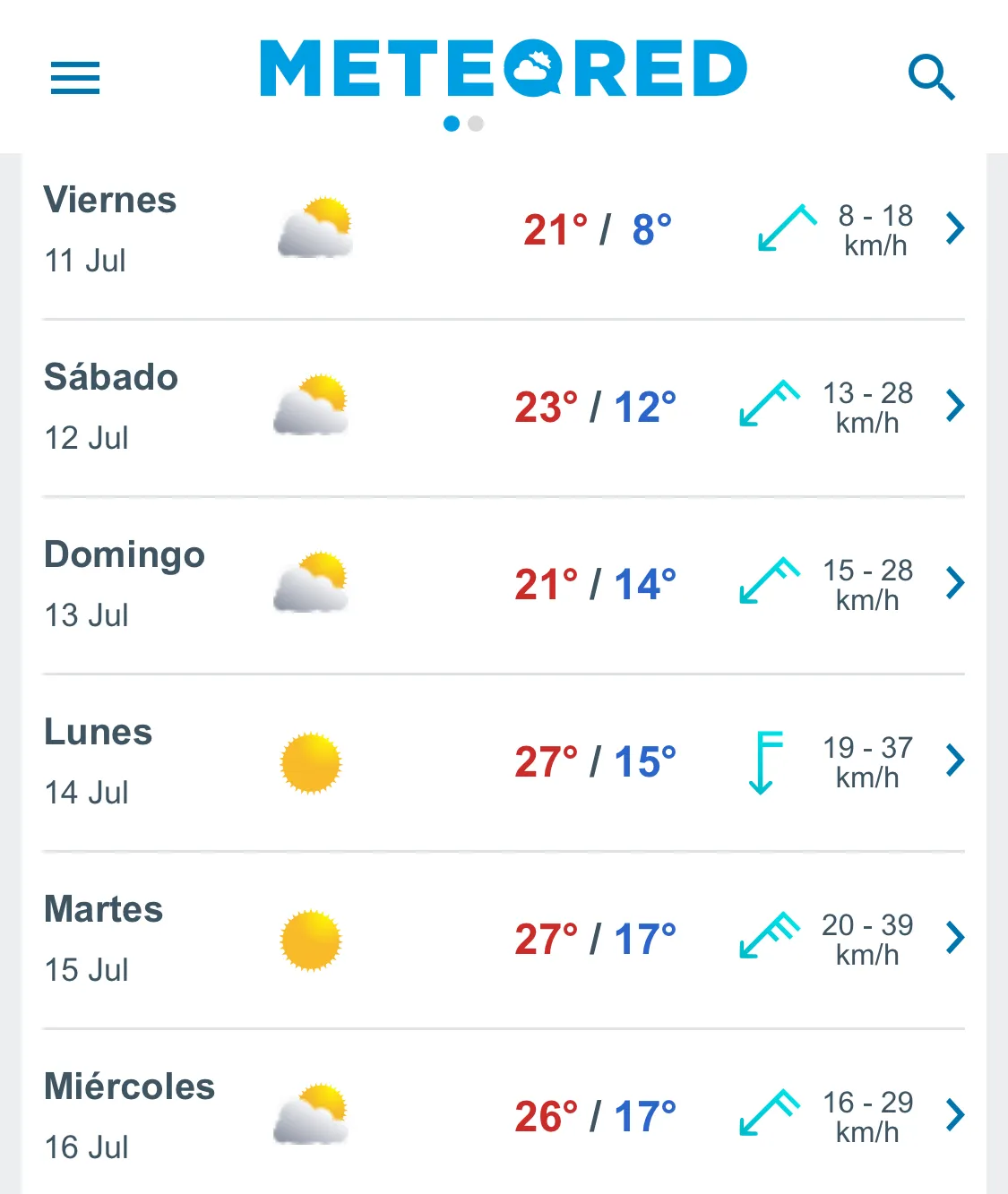Tap the page indicator dots below the logo

tap(463, 124)
